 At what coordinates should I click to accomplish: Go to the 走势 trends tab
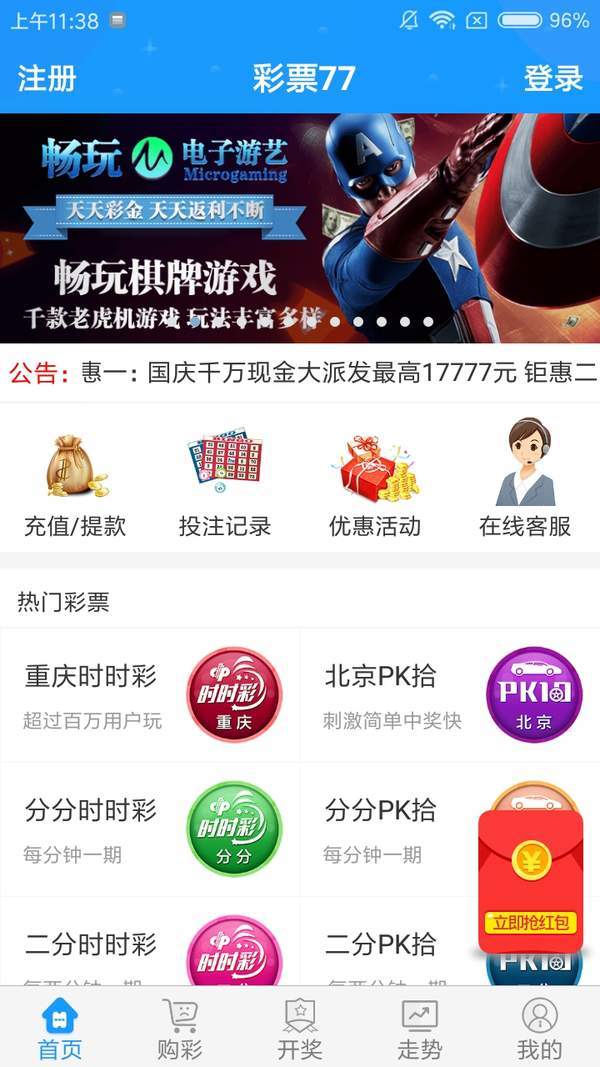420,1028
